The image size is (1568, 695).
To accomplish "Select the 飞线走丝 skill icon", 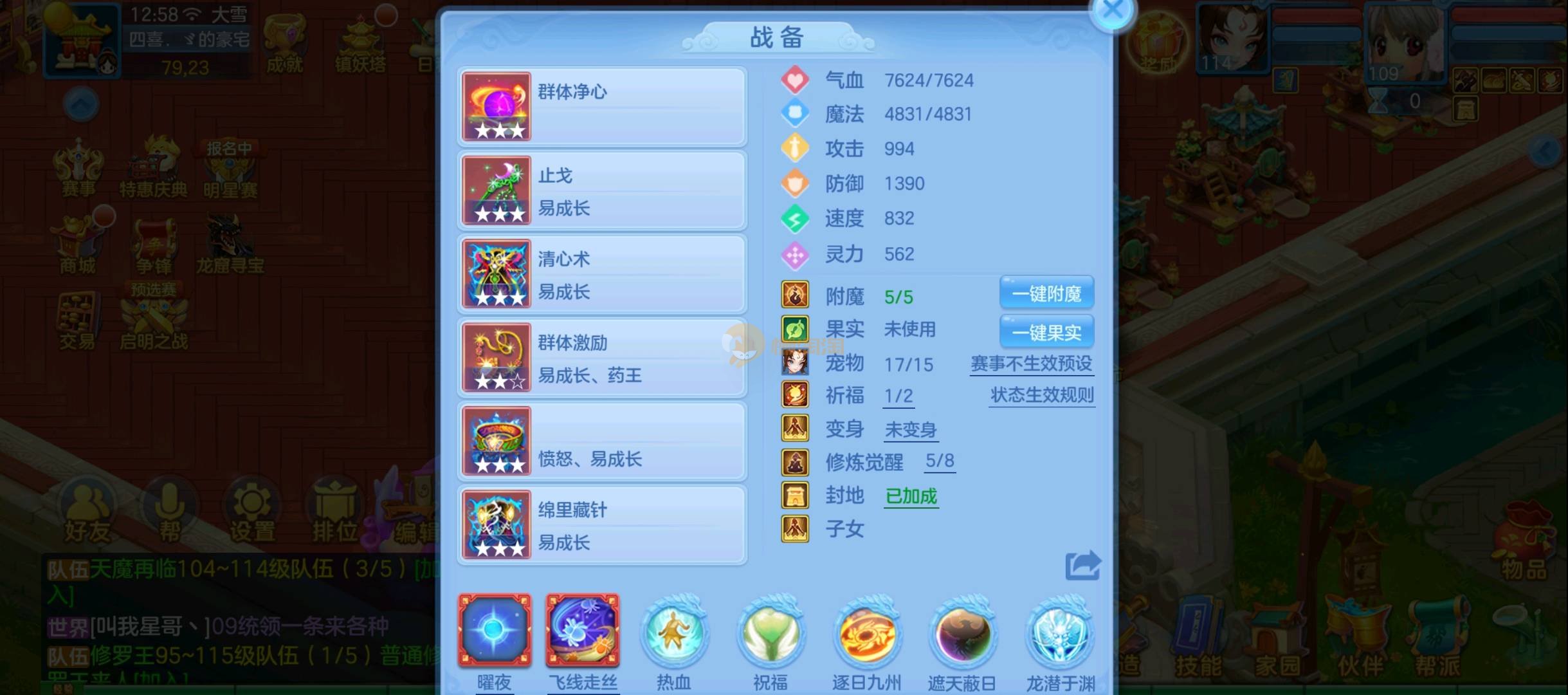I will (583, 631).
